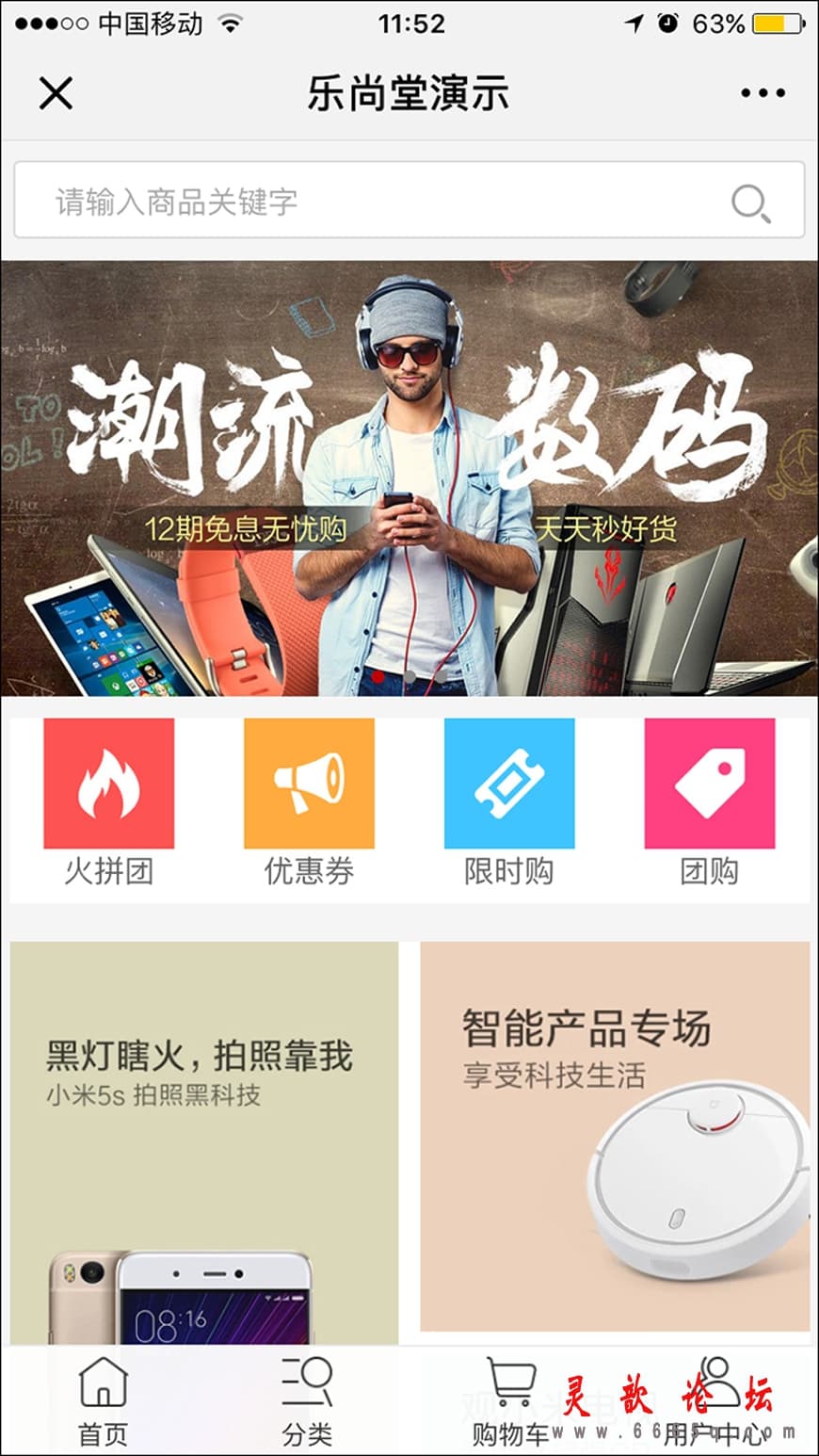Image resolution: width=819 pixels, height=1456 pixels.
Task: Open the three-dot overflow menu
Action: (x=762, y=93)
